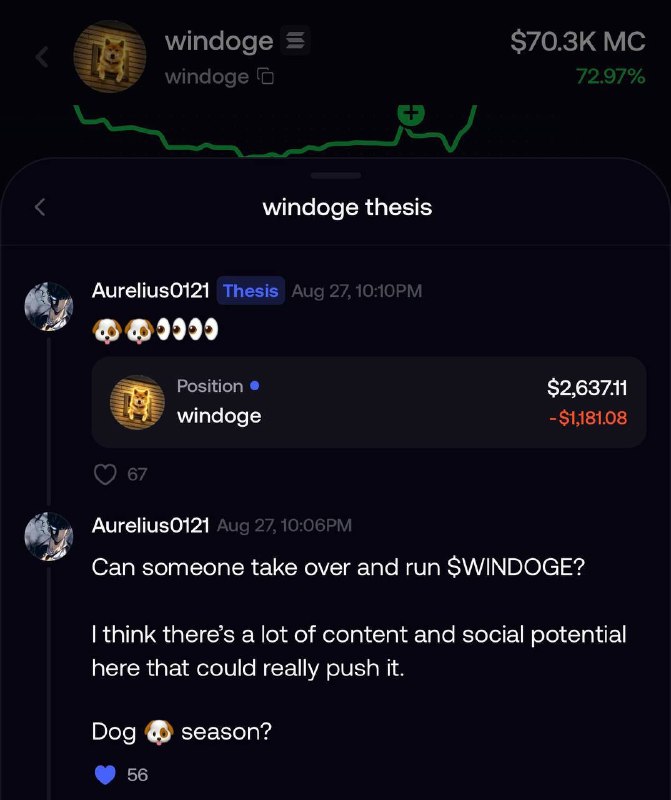
Task: Open the windoge token avatar
Action: 110,57
